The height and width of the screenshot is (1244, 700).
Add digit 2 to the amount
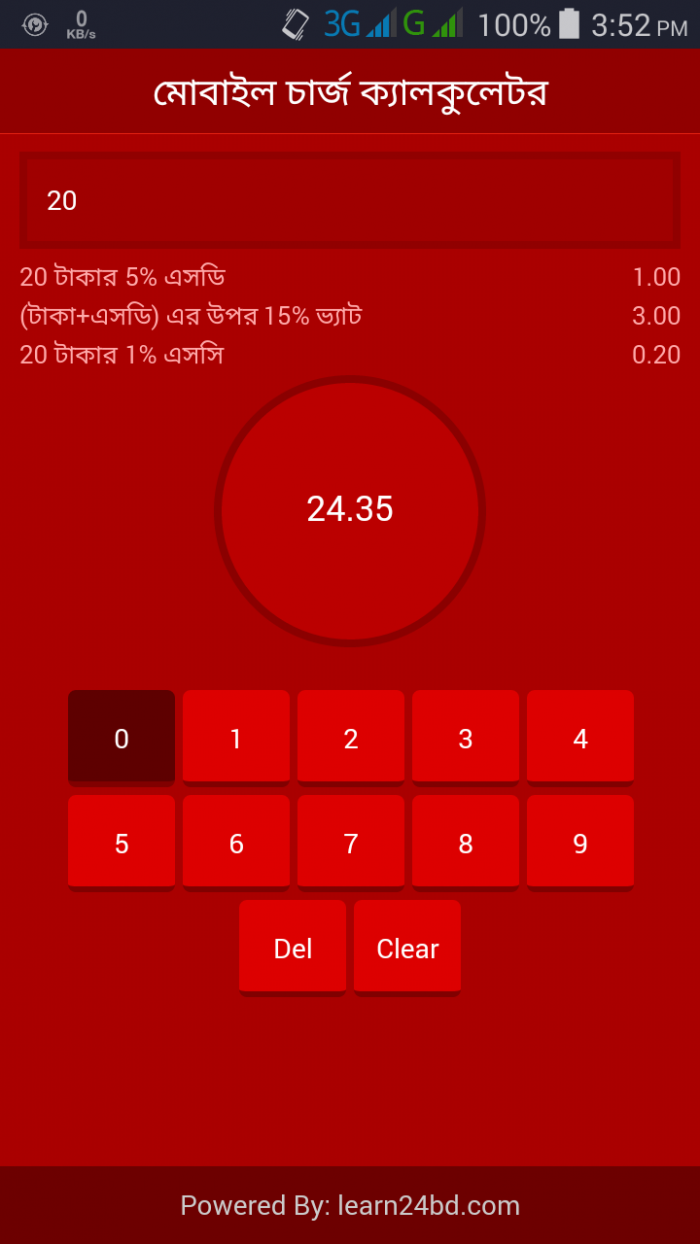[351, 738]
